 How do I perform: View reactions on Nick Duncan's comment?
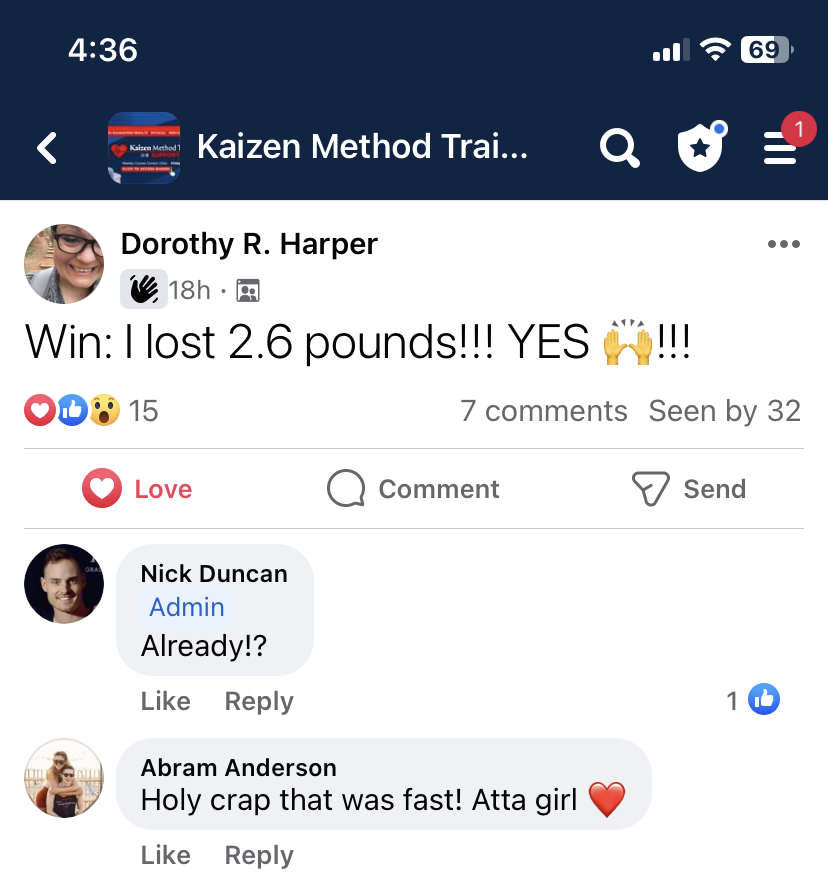pos(754,701)
